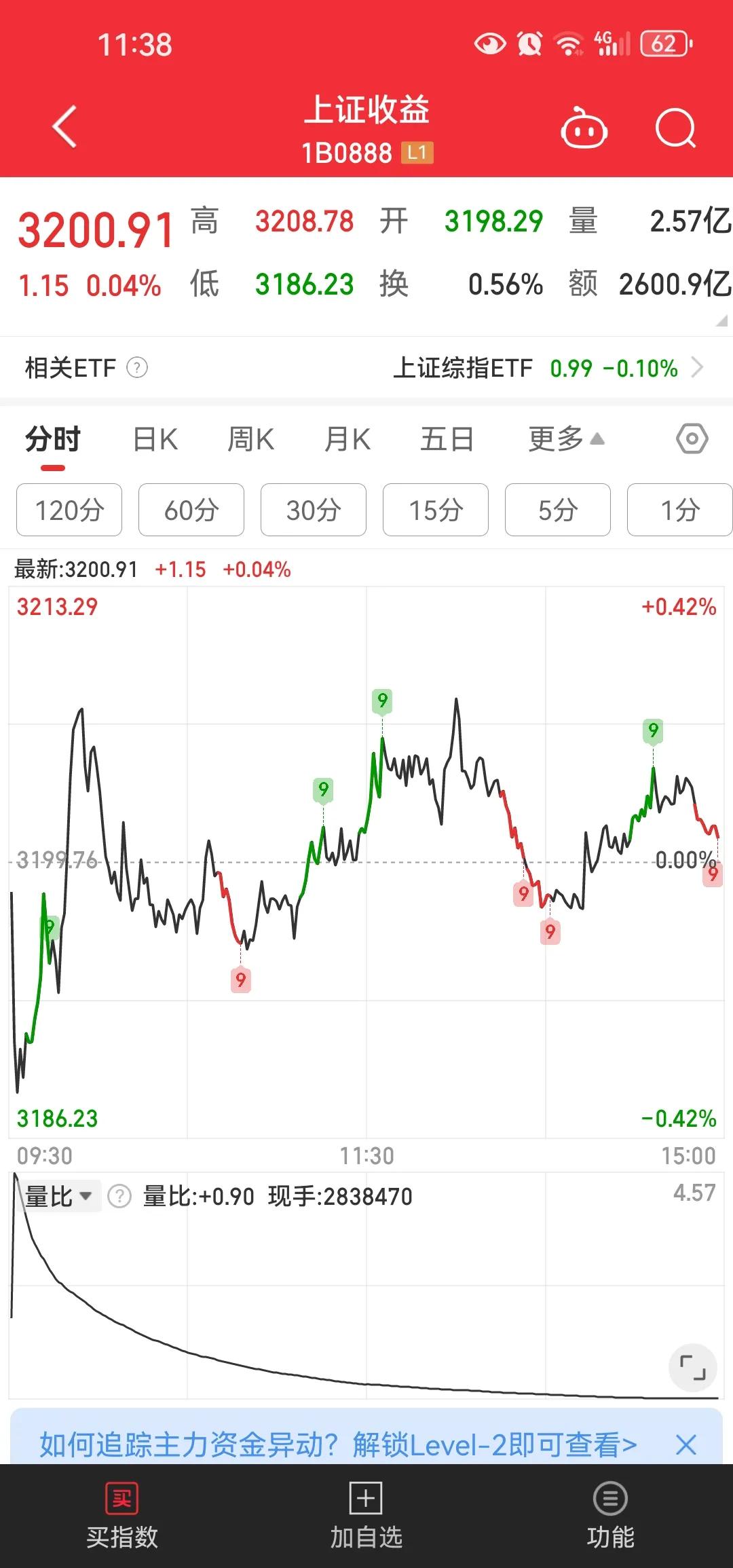
Task: Select the 1分 interval
Action: click(x=680, y=510)
